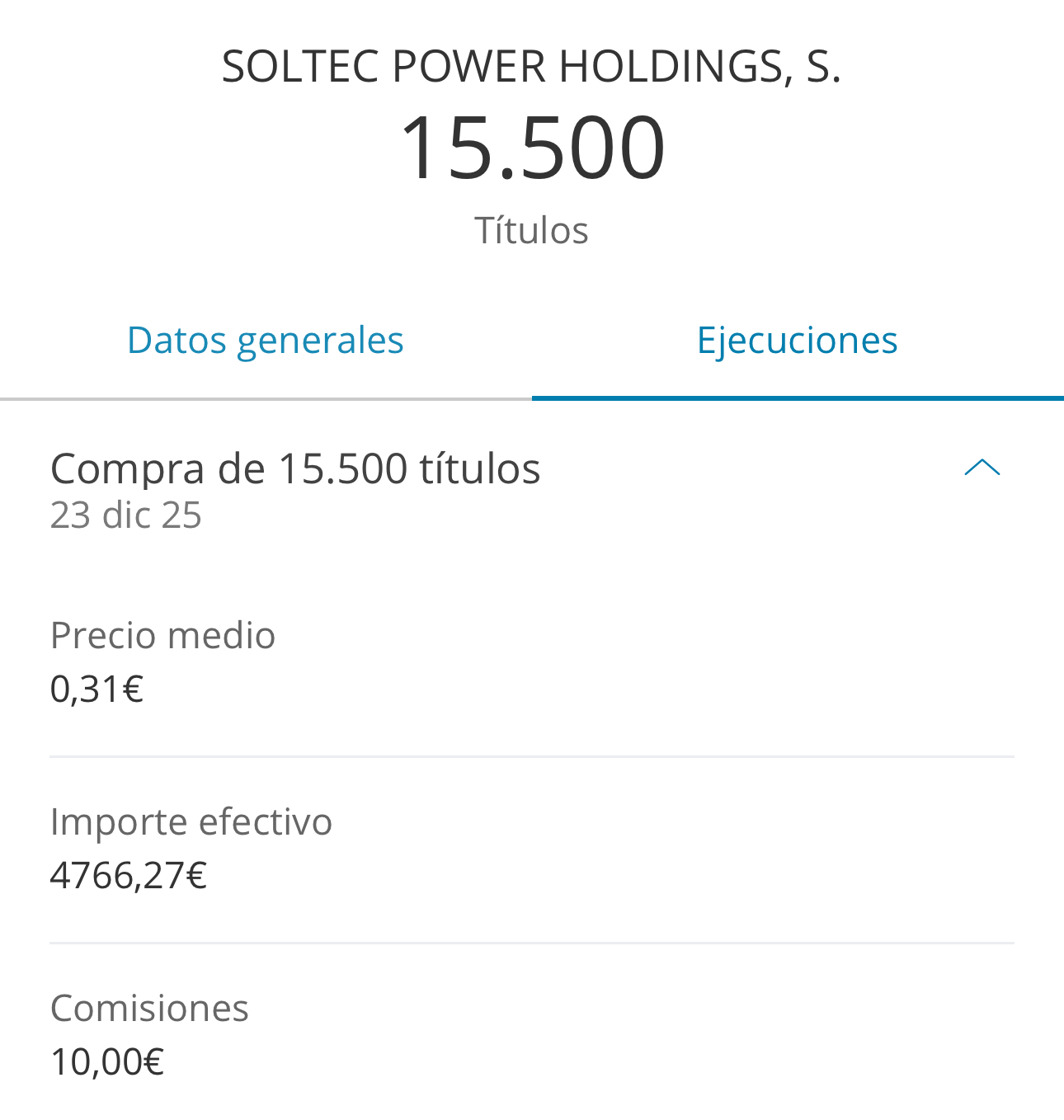
Task: Switch to the Datos generales tab
Action: (265, 341)
